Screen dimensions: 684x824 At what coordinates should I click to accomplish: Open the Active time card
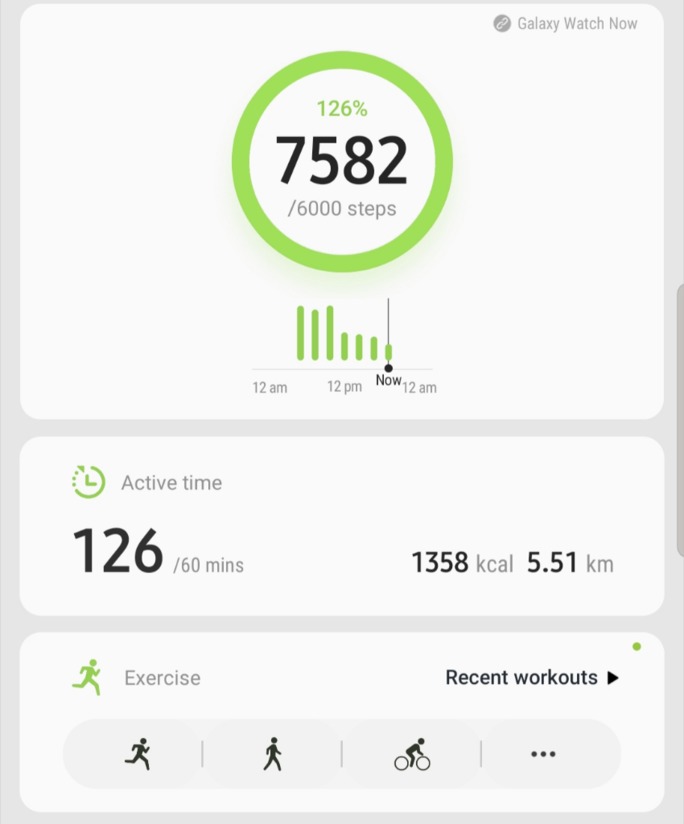(x=341, y=526)
